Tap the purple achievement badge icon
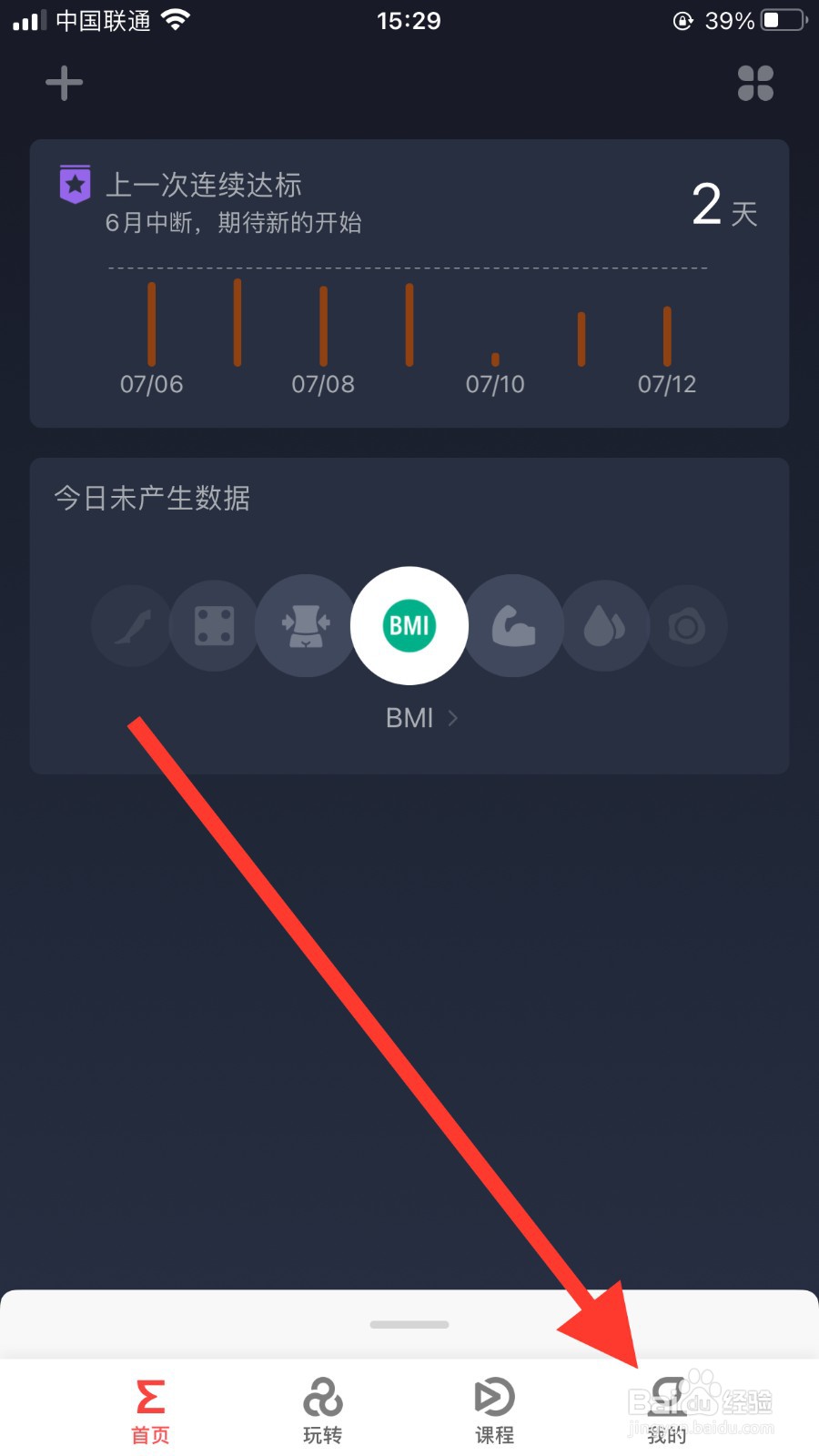The image size is (819, 1456). [x=74, y=186]
